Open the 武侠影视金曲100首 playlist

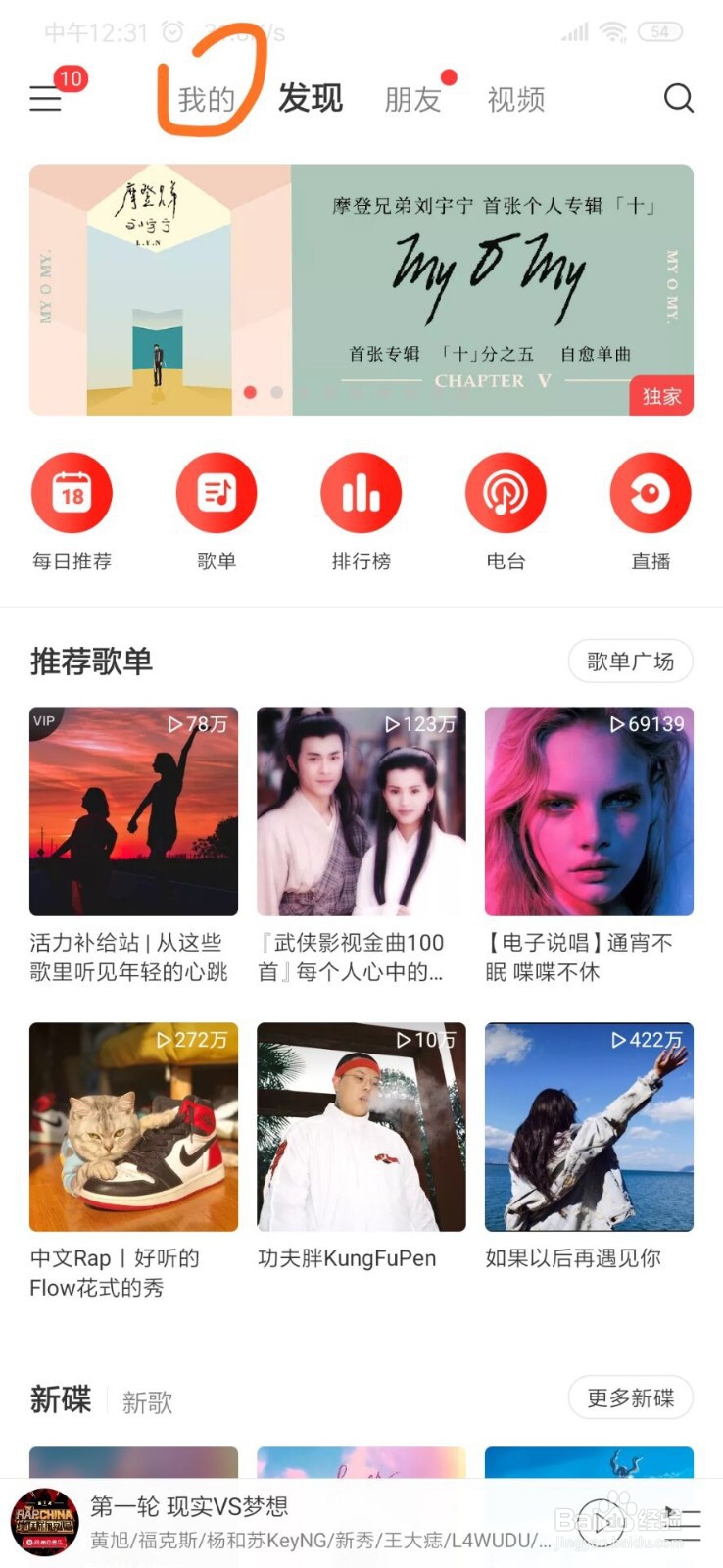[361, 811]
